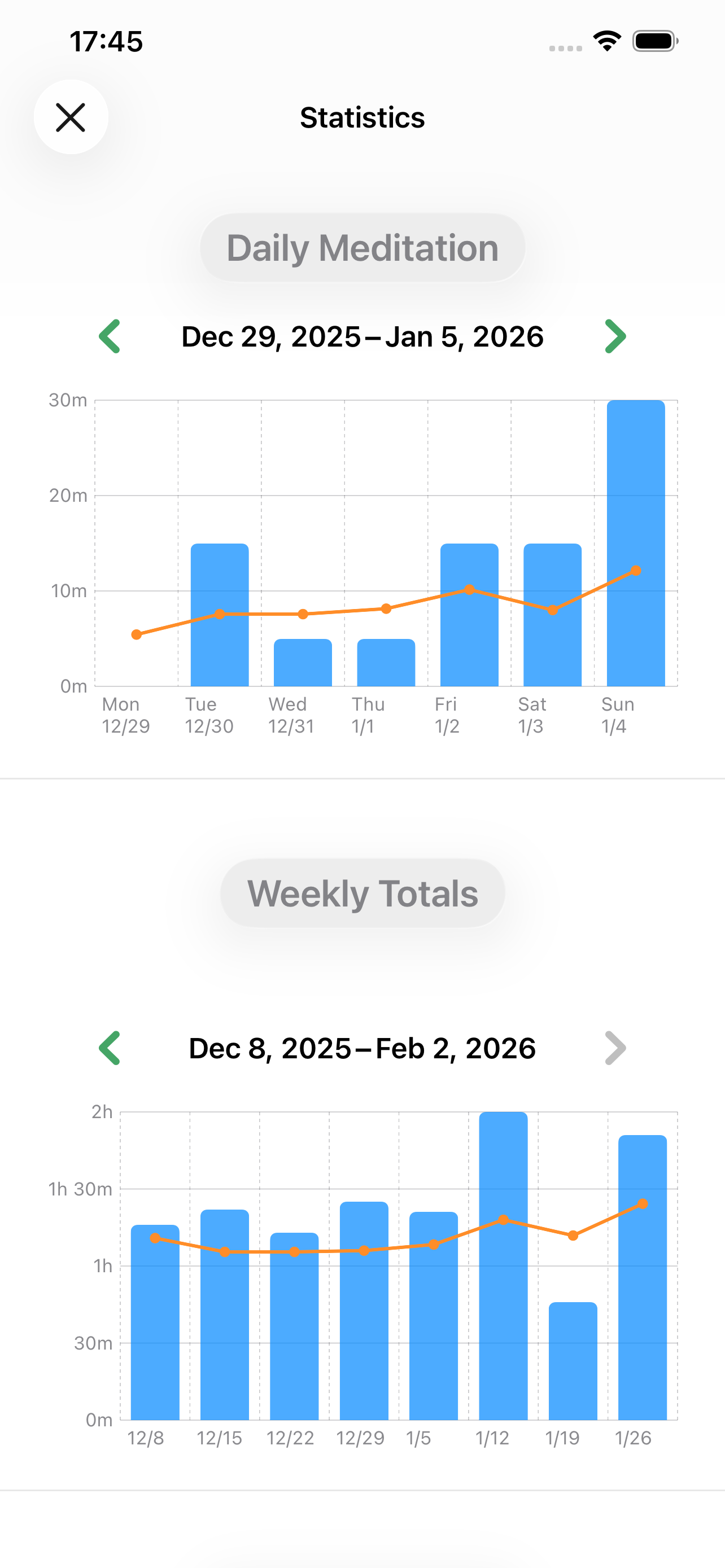Show earlier weeks in Weekly Totals
Image resolution: width=725 pixels, height=1568 pixels.
click(x=110, y=1048)
